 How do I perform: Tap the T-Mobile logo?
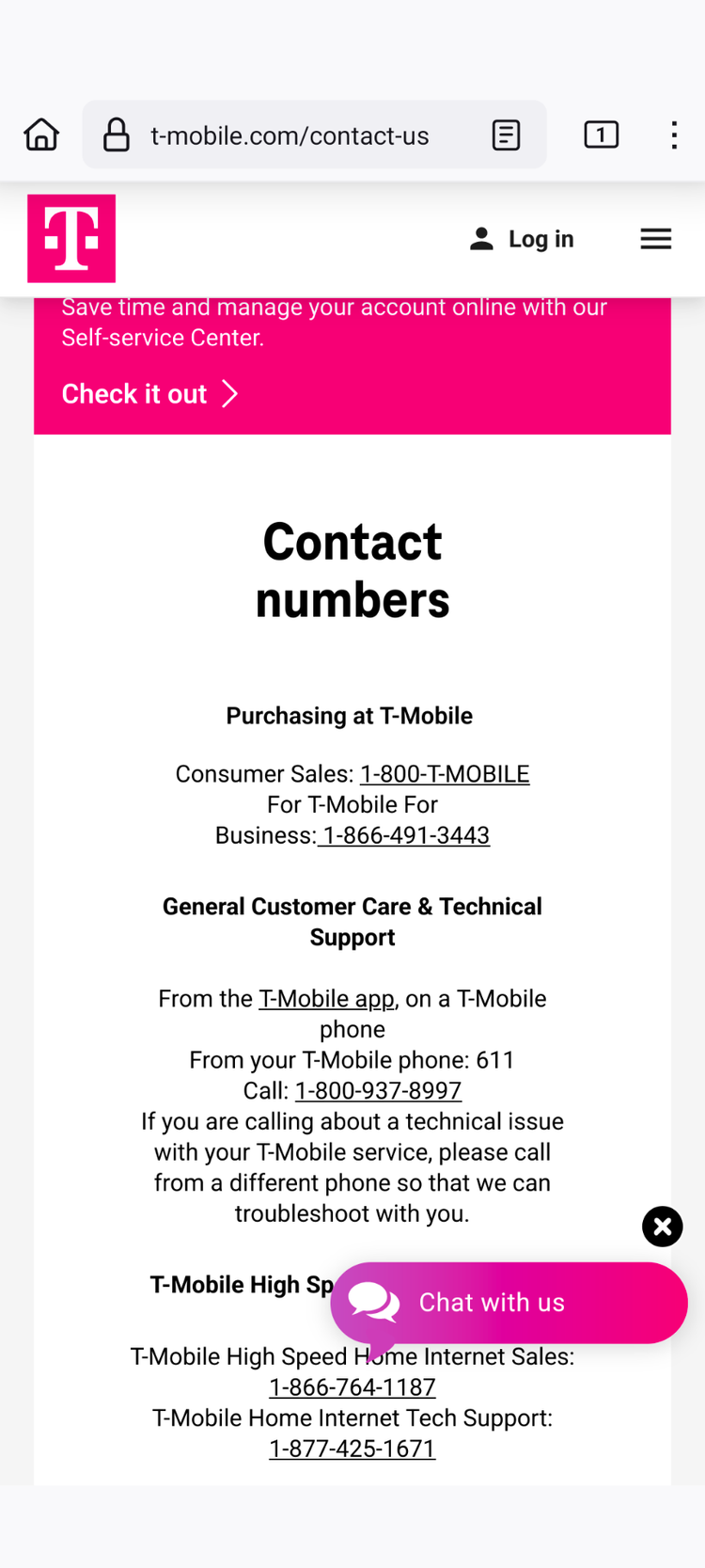click(x=71, y=239)
